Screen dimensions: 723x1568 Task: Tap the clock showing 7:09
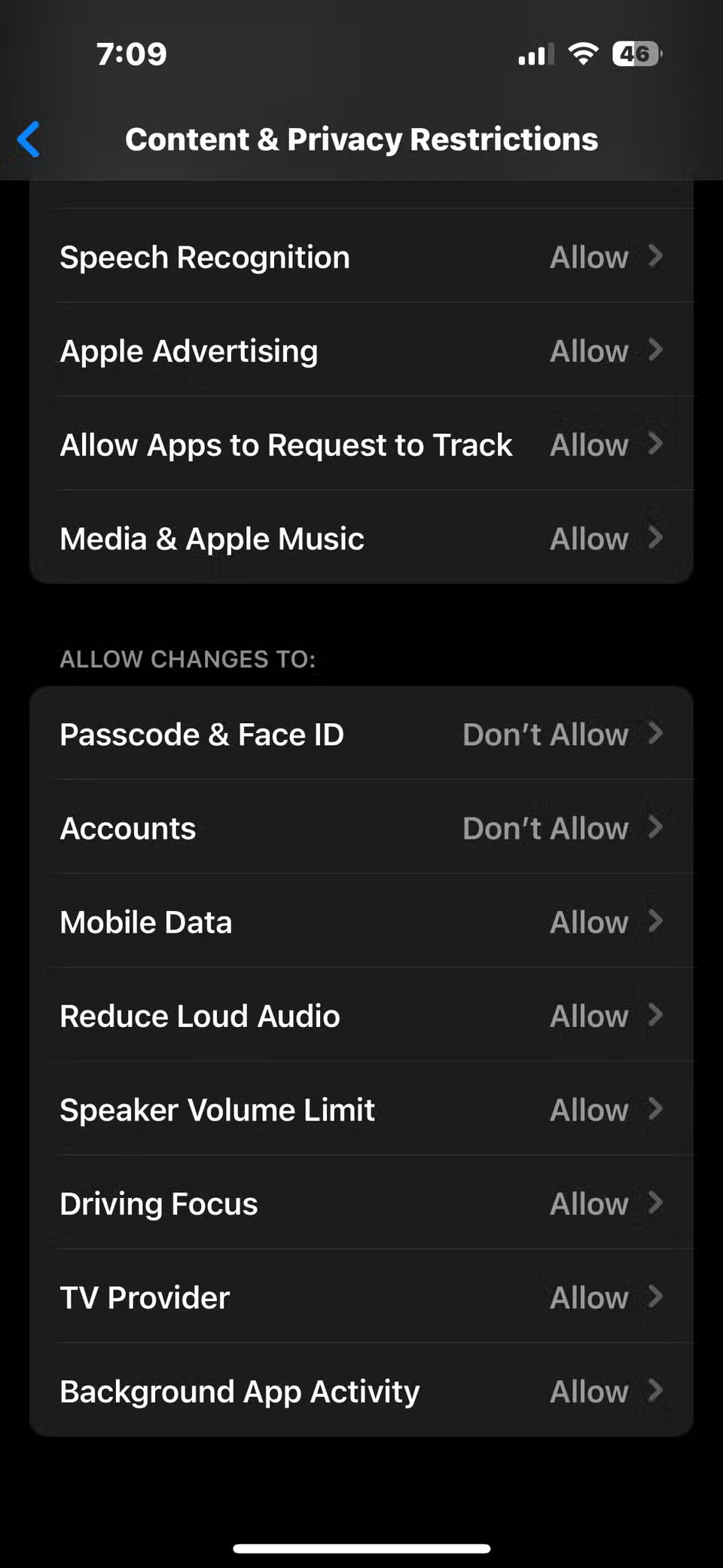pyautogui.click(x=133, y=53)
